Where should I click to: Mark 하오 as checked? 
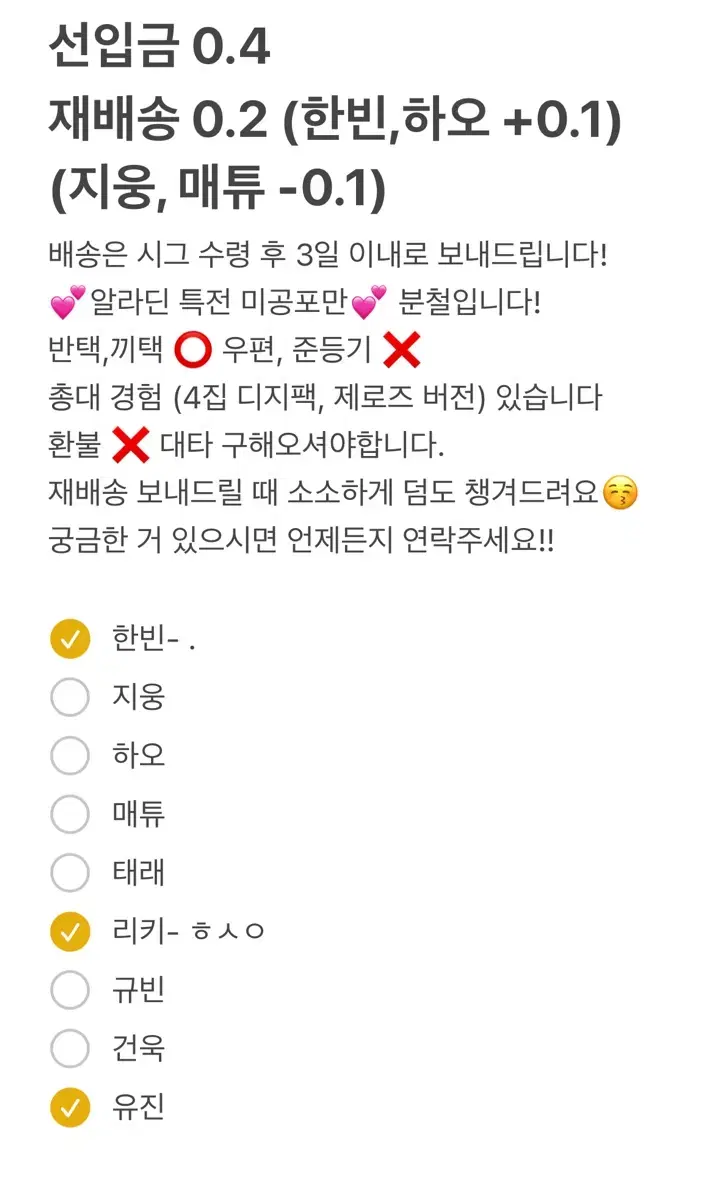pos(70,756)
